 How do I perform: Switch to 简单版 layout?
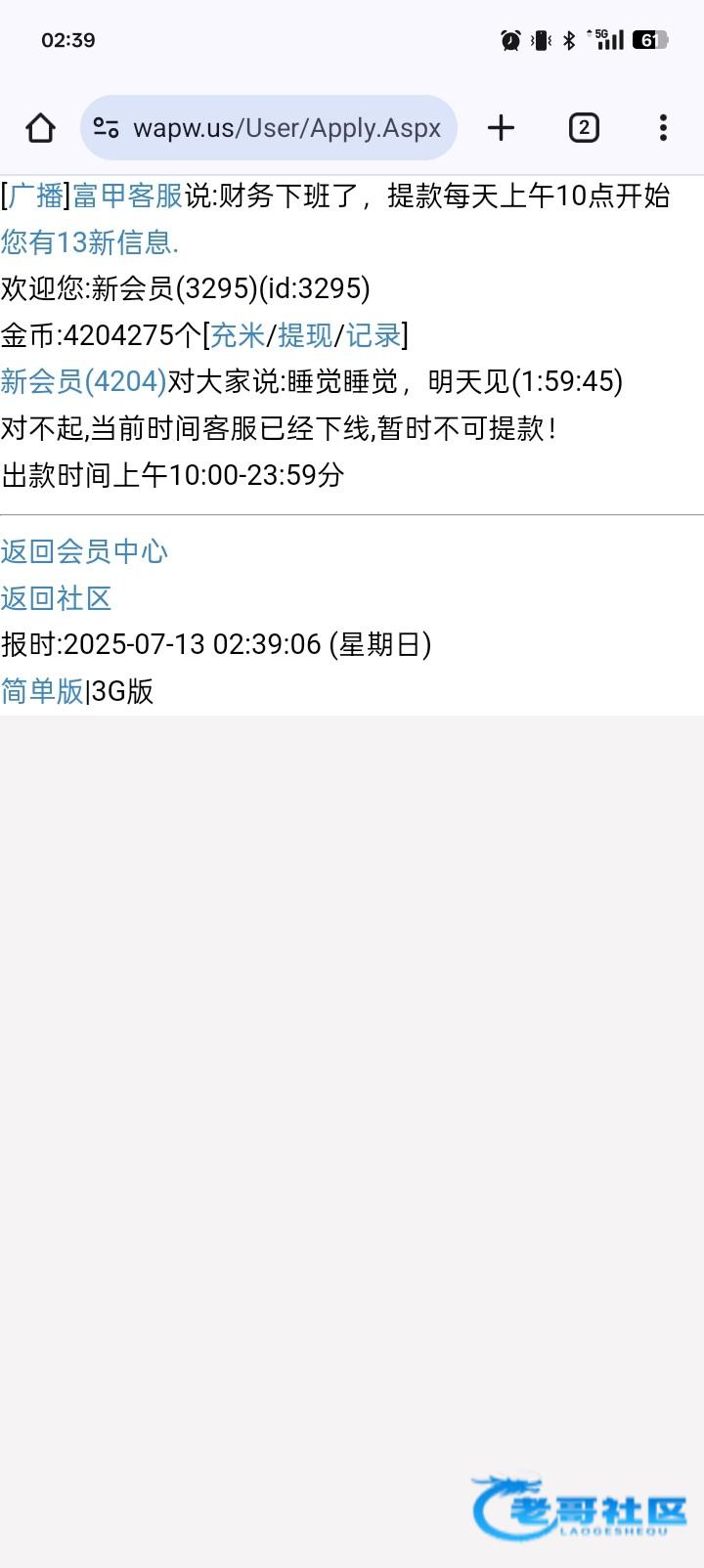[42, 691]
